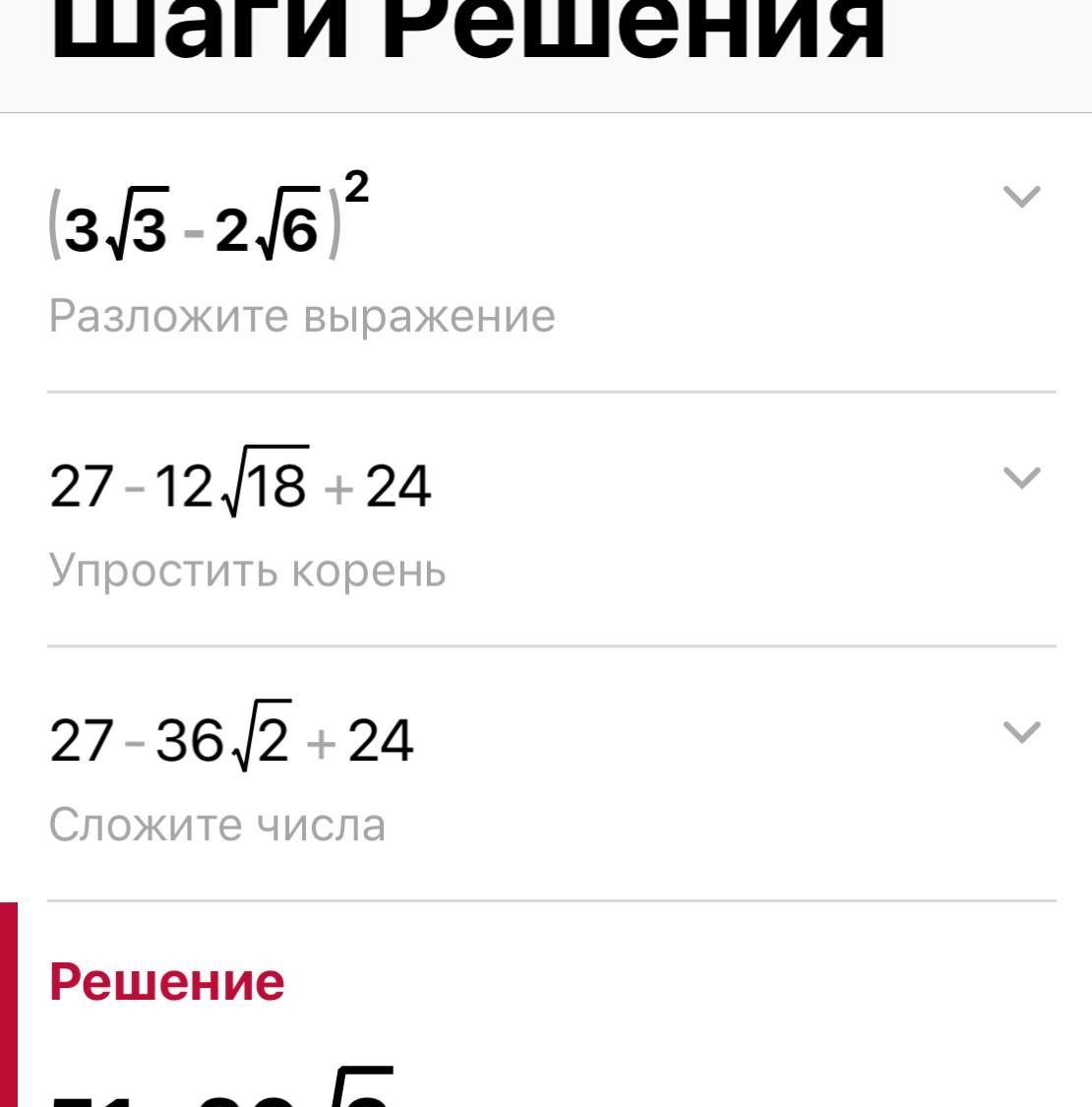Expand the "Сложите числа" step
Screen dimensions: 1092x1107
1021,732
